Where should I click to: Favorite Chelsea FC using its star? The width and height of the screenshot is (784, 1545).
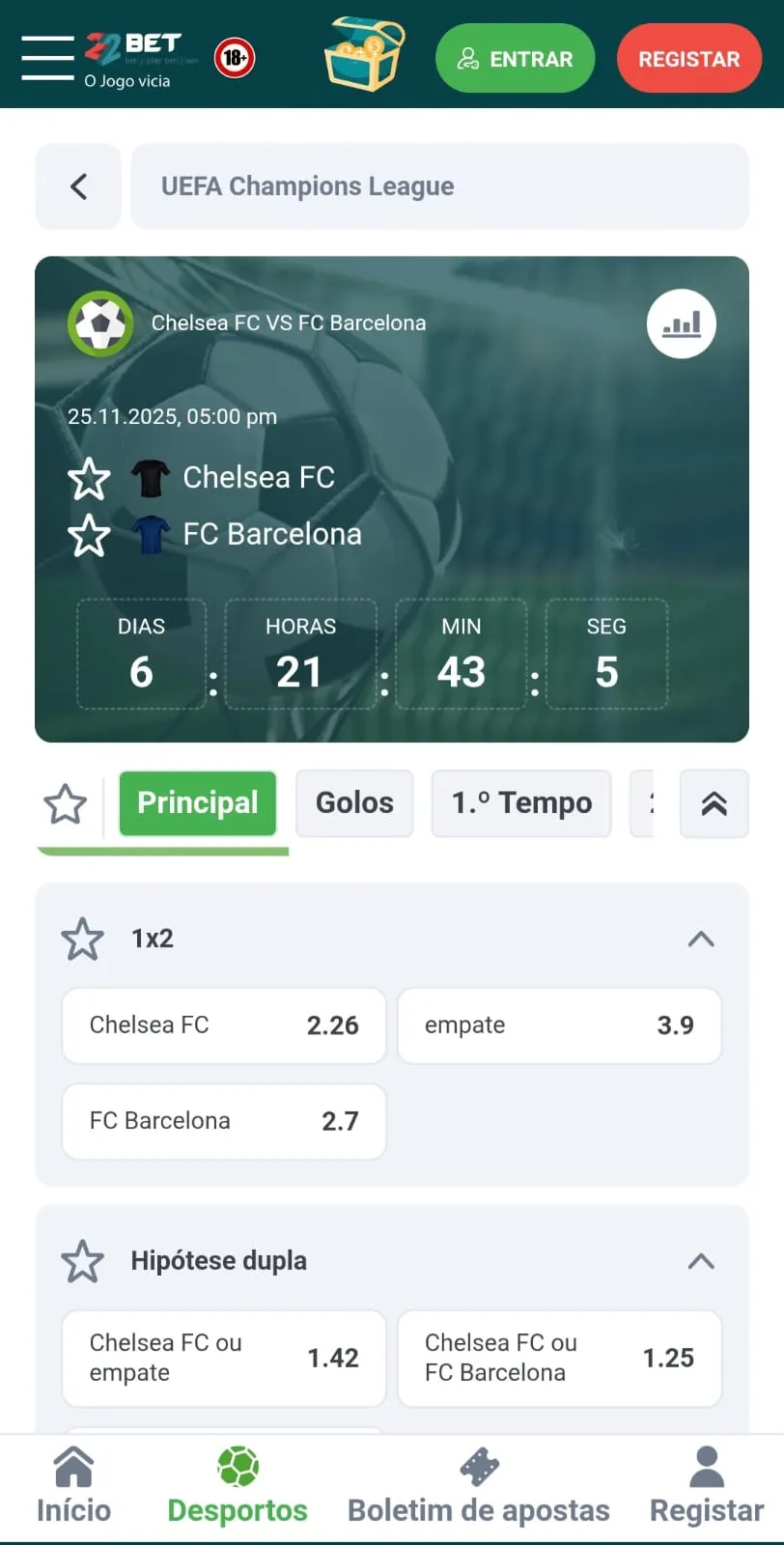89,478
